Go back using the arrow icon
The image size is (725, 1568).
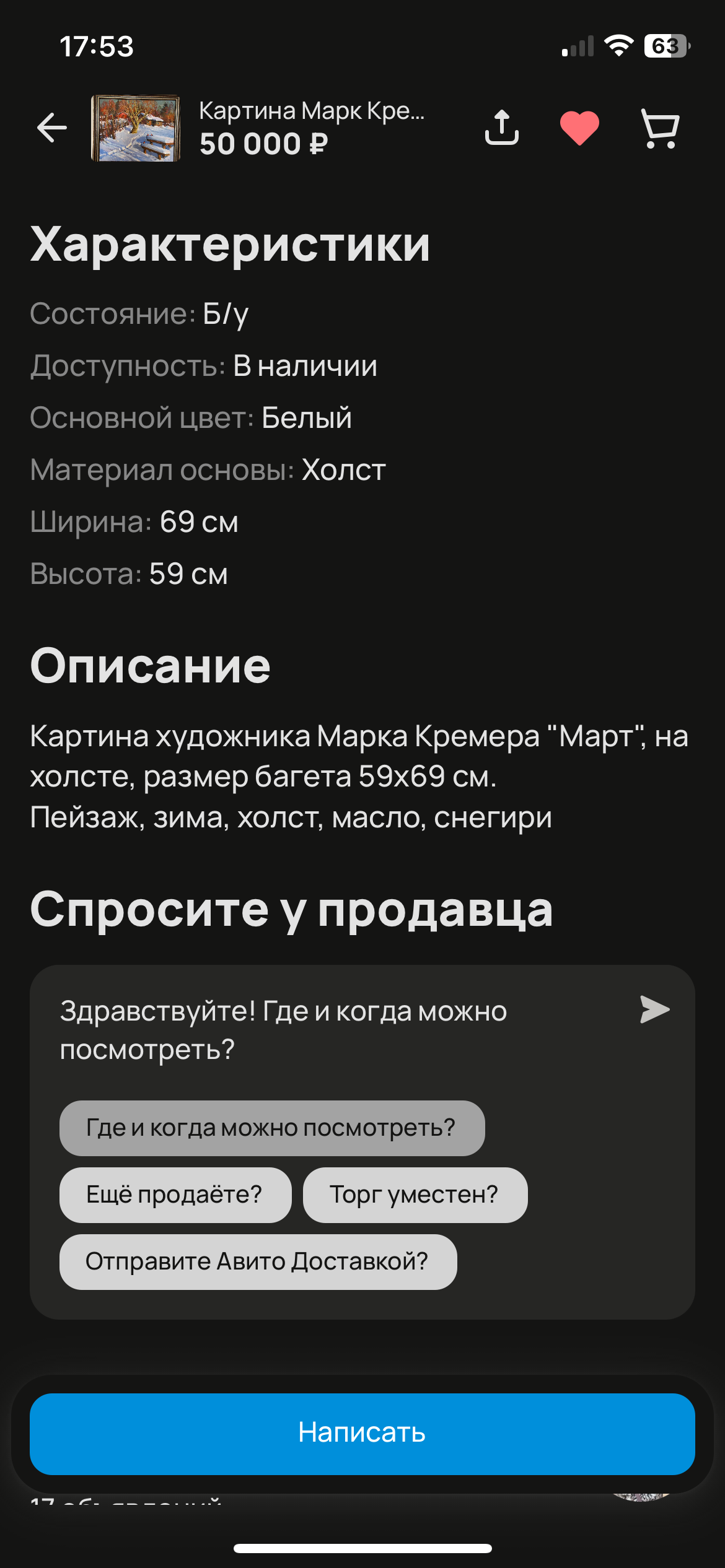point(52,128)
